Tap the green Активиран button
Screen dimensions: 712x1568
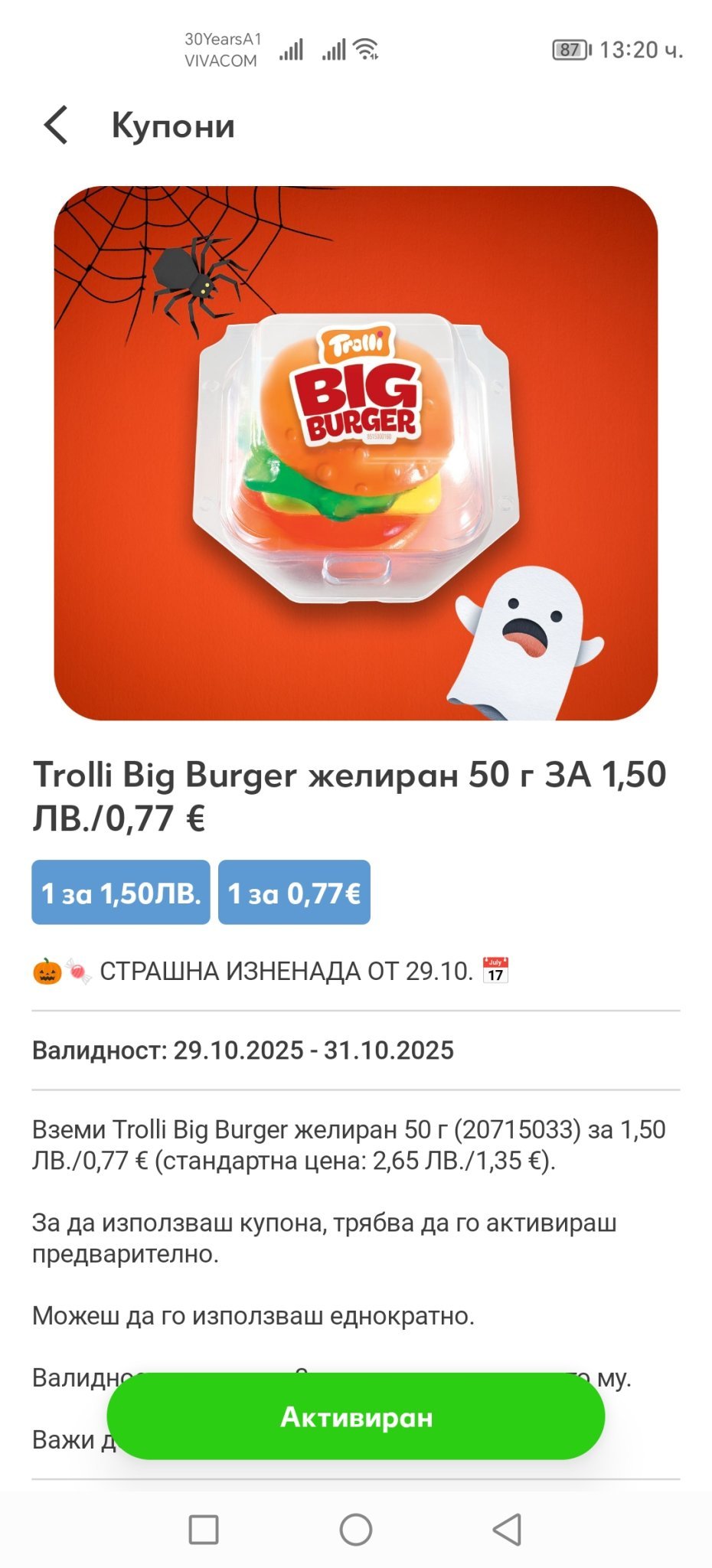(356, 1417)
